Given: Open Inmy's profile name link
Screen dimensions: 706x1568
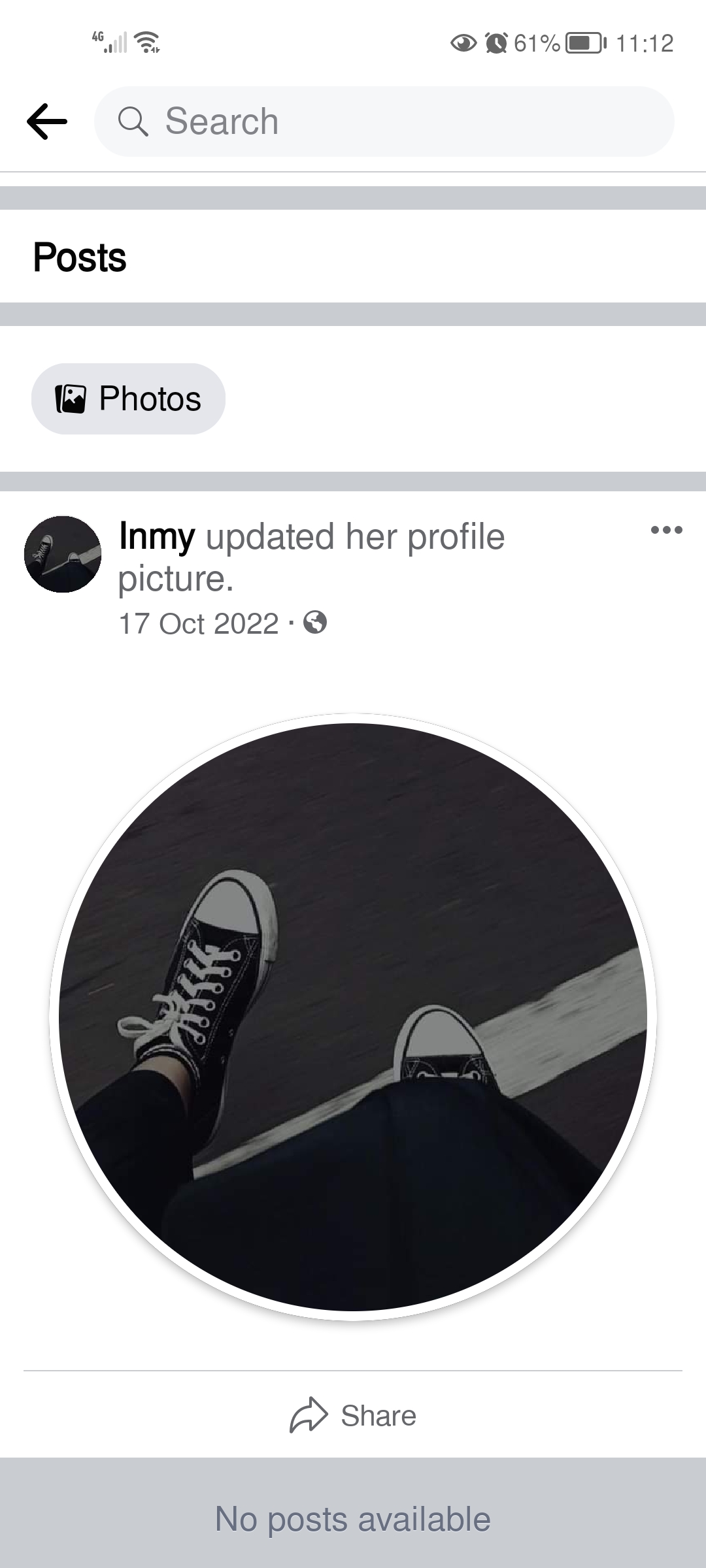Looking at the screenshot, I should 157,537.
